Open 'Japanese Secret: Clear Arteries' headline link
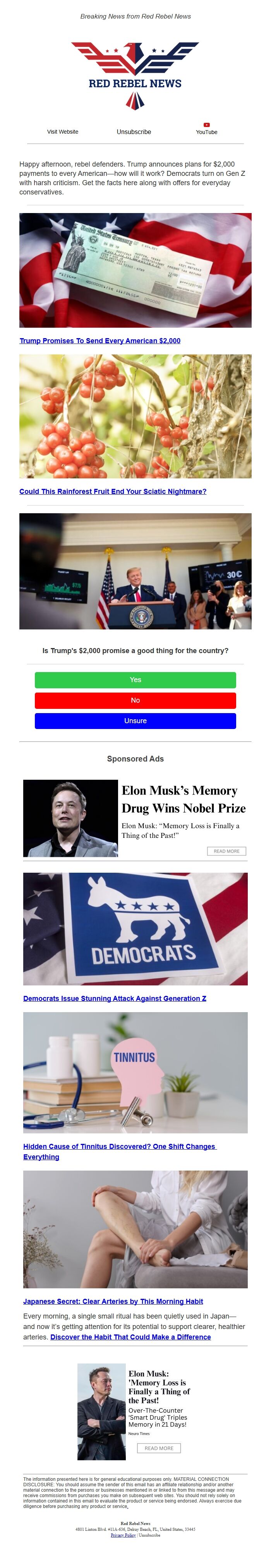The image size is (271, 1568). [x=113, y=1301]
